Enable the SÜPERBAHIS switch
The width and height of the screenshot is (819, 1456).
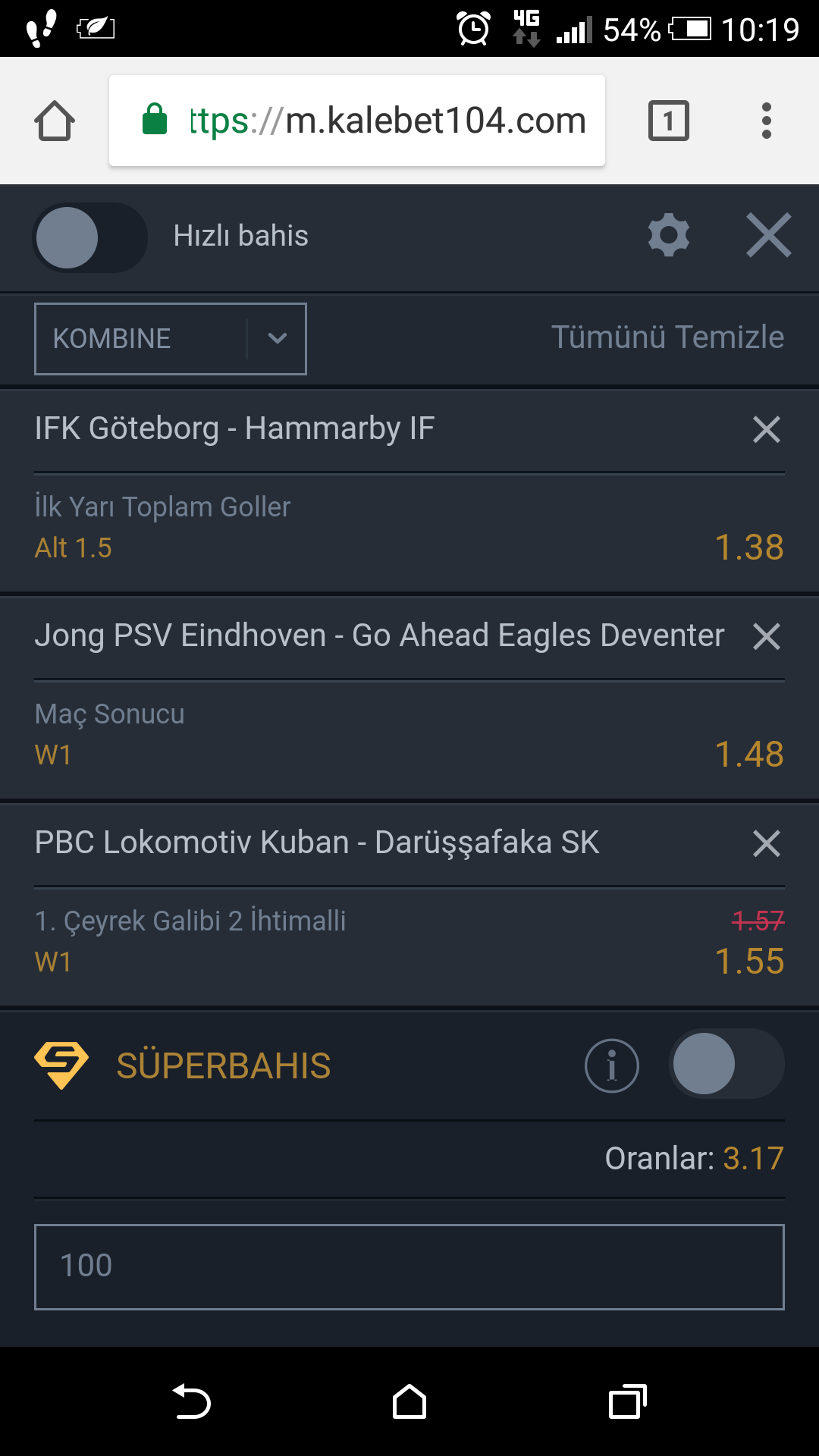pyautogui.click(x=726, y=1064)
